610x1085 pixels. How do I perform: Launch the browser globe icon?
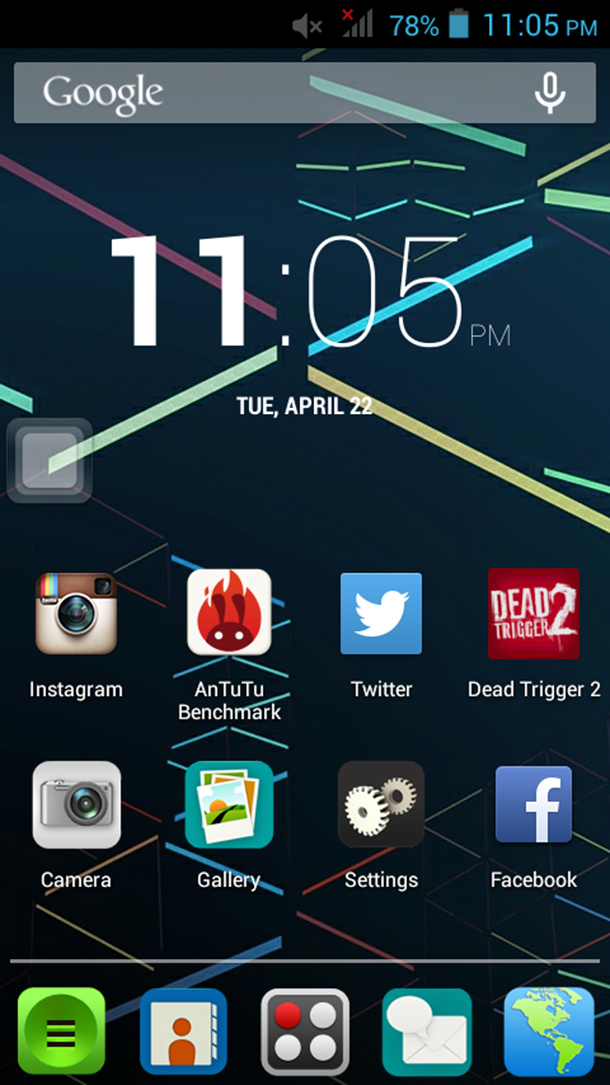point(549,1031)
